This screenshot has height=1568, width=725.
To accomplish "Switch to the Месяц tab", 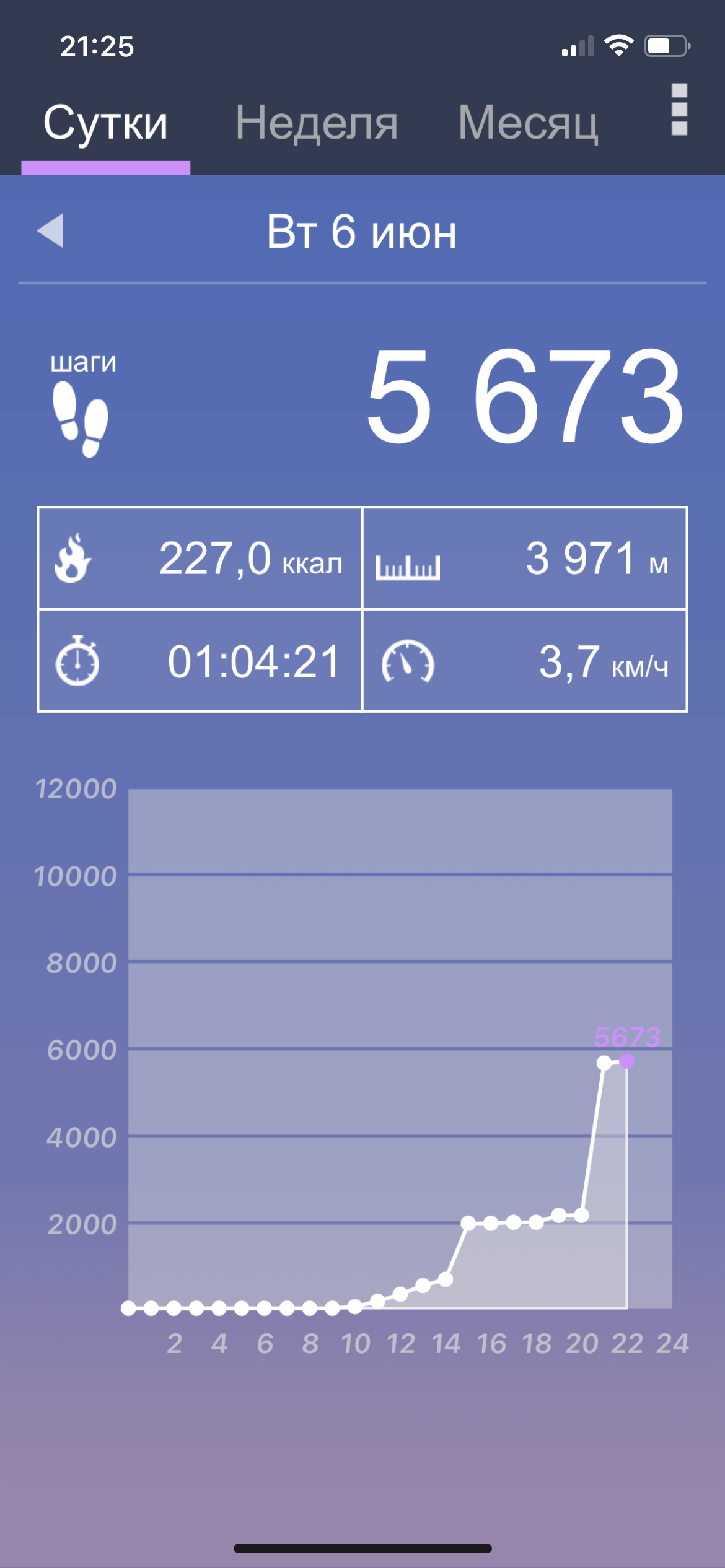I will tap(528, 123).
